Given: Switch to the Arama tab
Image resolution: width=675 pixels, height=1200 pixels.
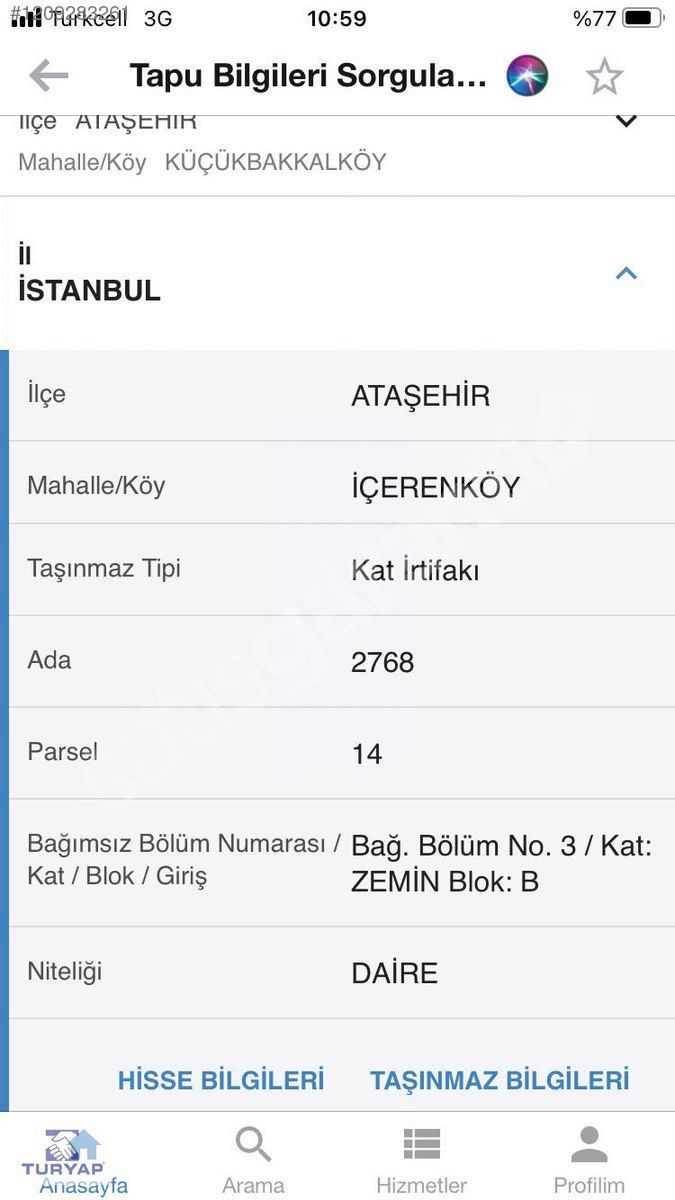Looking at the screenshot, I should point(253,1160).
